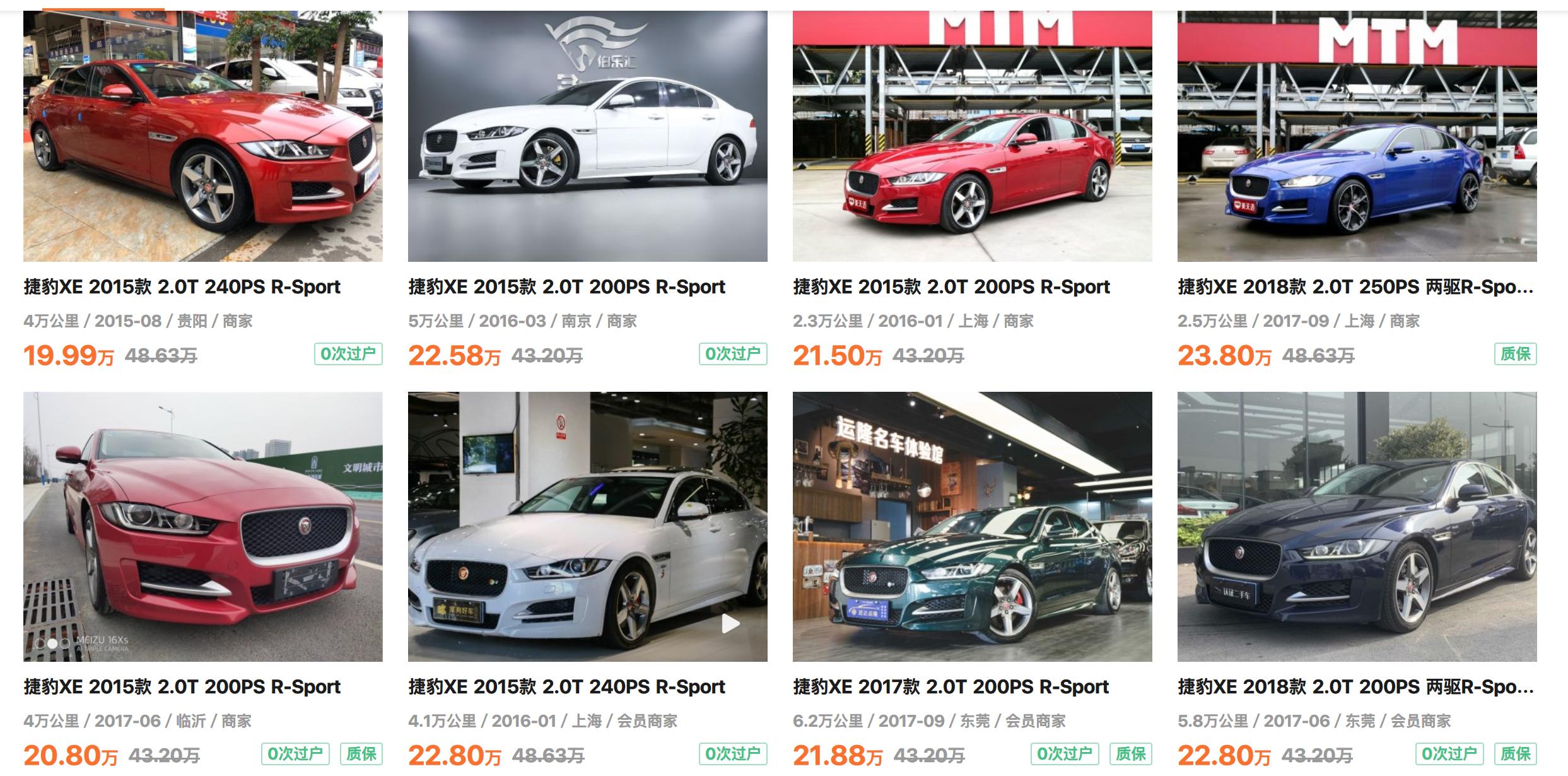Screen dimensions: 1568x776
Task: Open the red Jaguar XE listing in 贵阳
Action: pyautogui.click(x=202, y=136)
